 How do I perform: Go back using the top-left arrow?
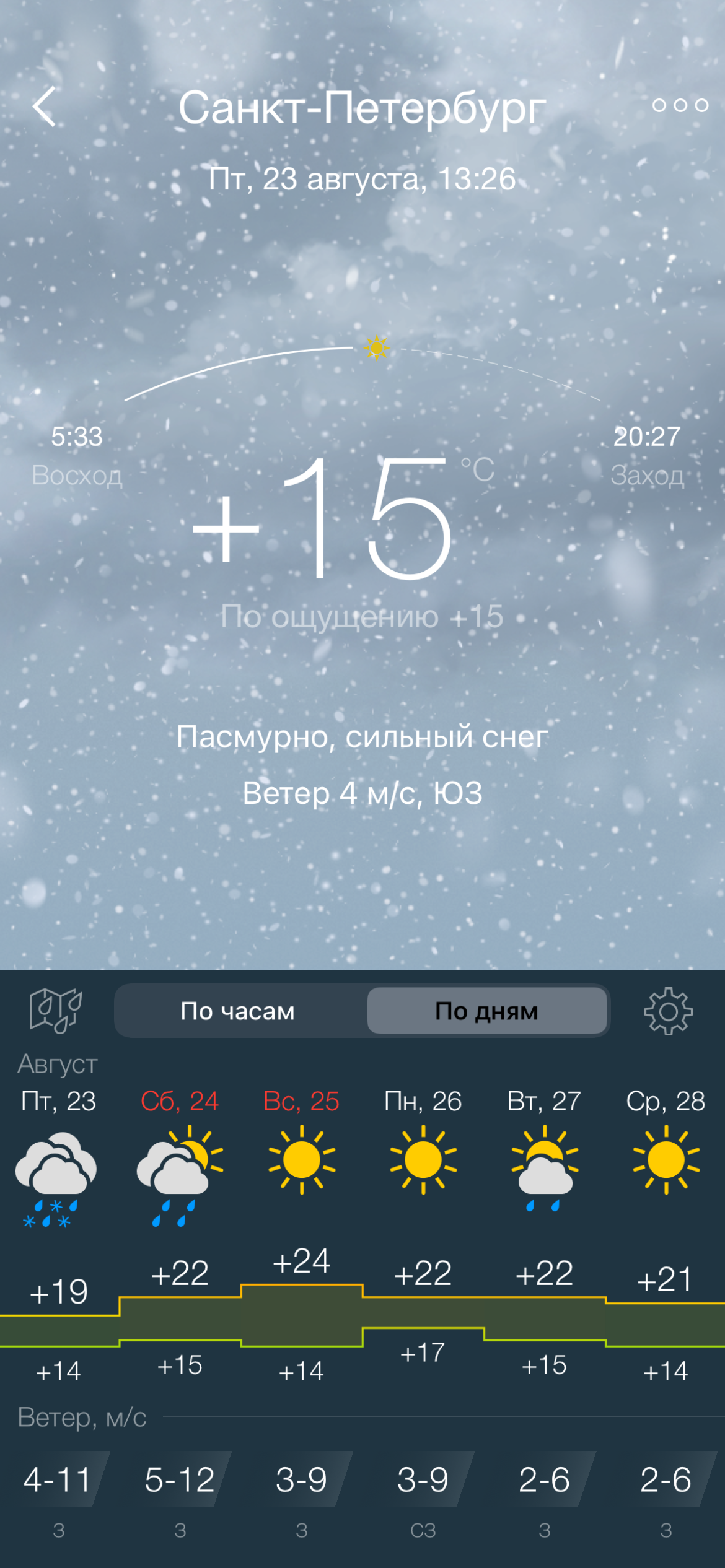[45, 107]
